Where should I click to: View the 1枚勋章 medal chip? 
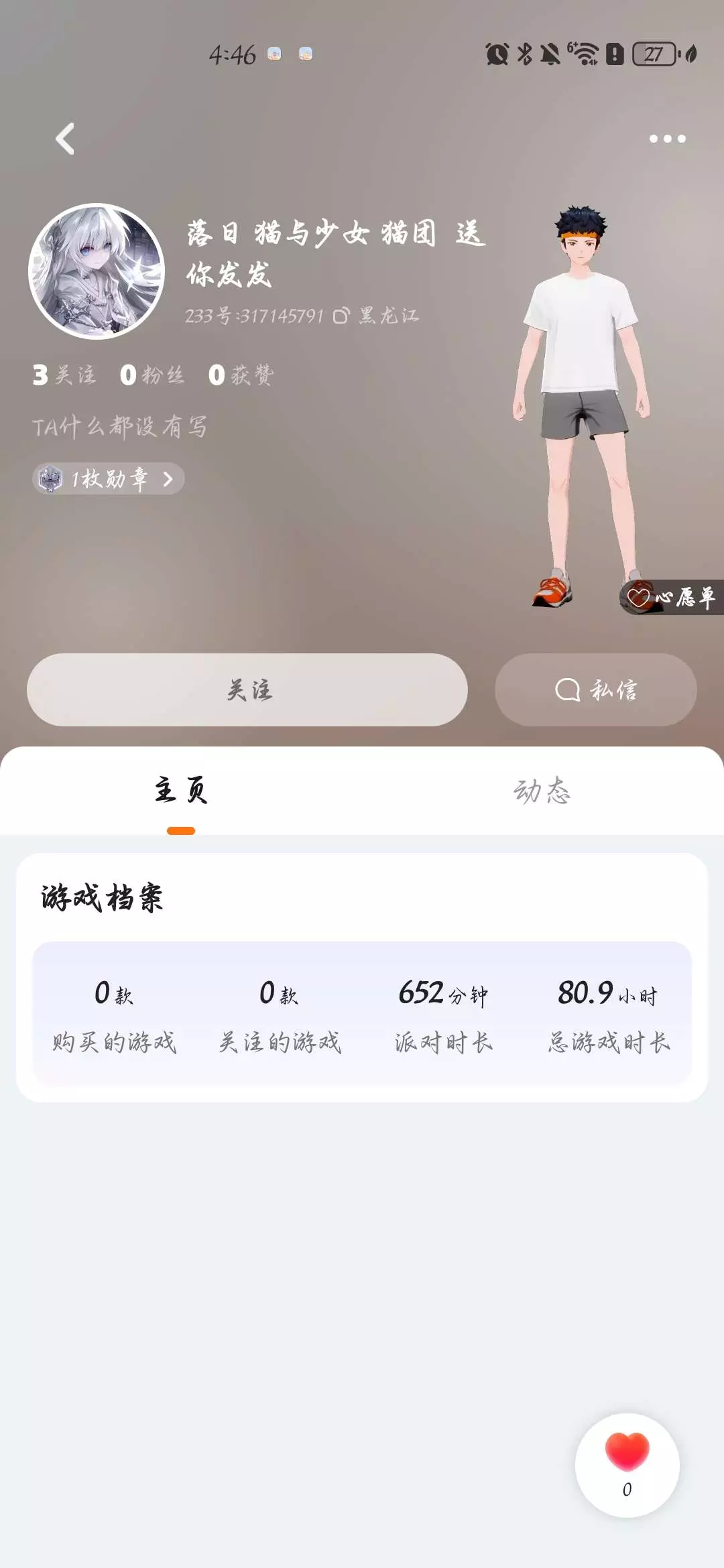pyautogui.click(x=109, y=478)
